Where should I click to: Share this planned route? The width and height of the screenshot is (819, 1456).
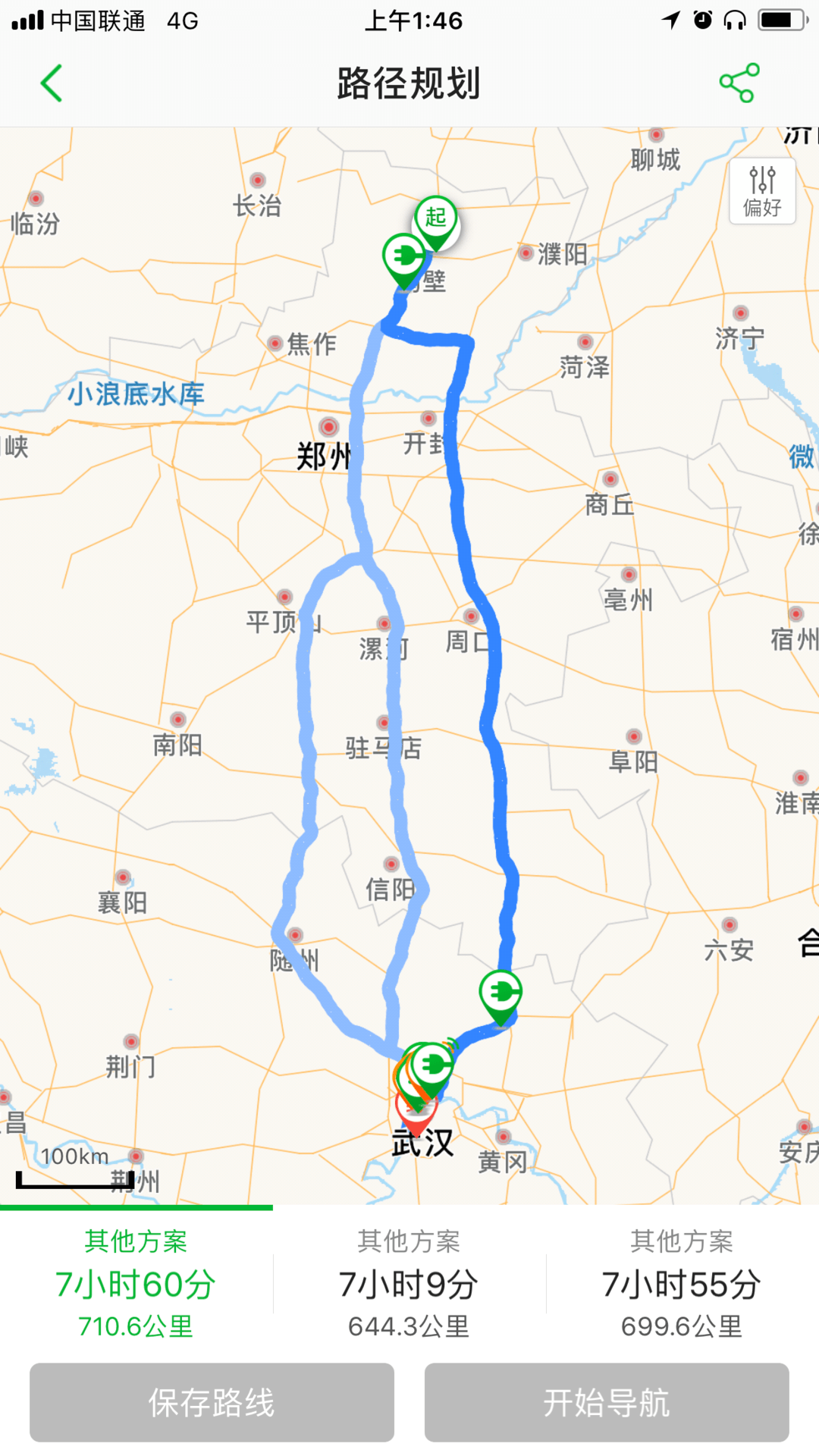coord(739,83)
